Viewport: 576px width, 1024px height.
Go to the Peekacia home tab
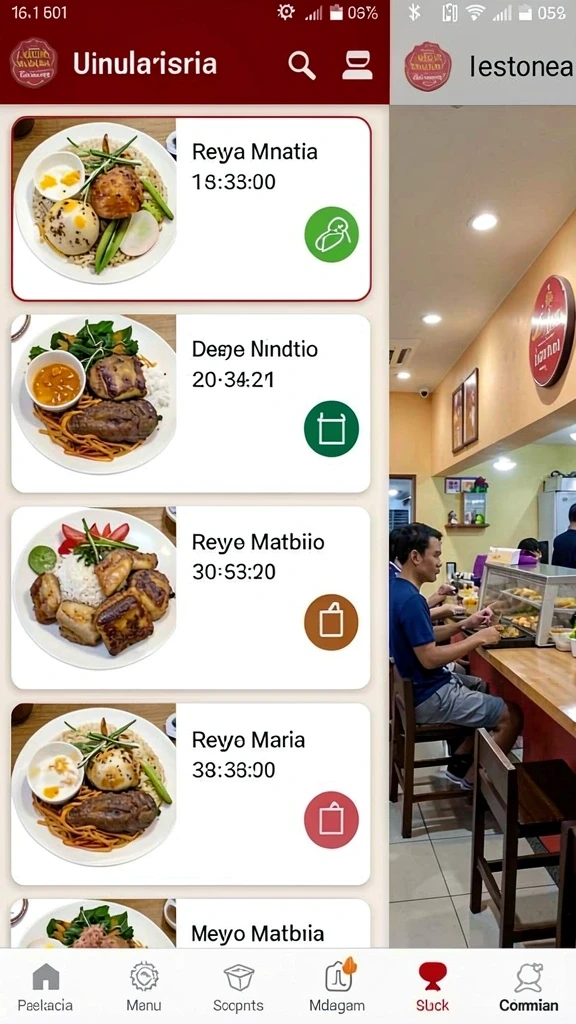click(x=45, y=987)
